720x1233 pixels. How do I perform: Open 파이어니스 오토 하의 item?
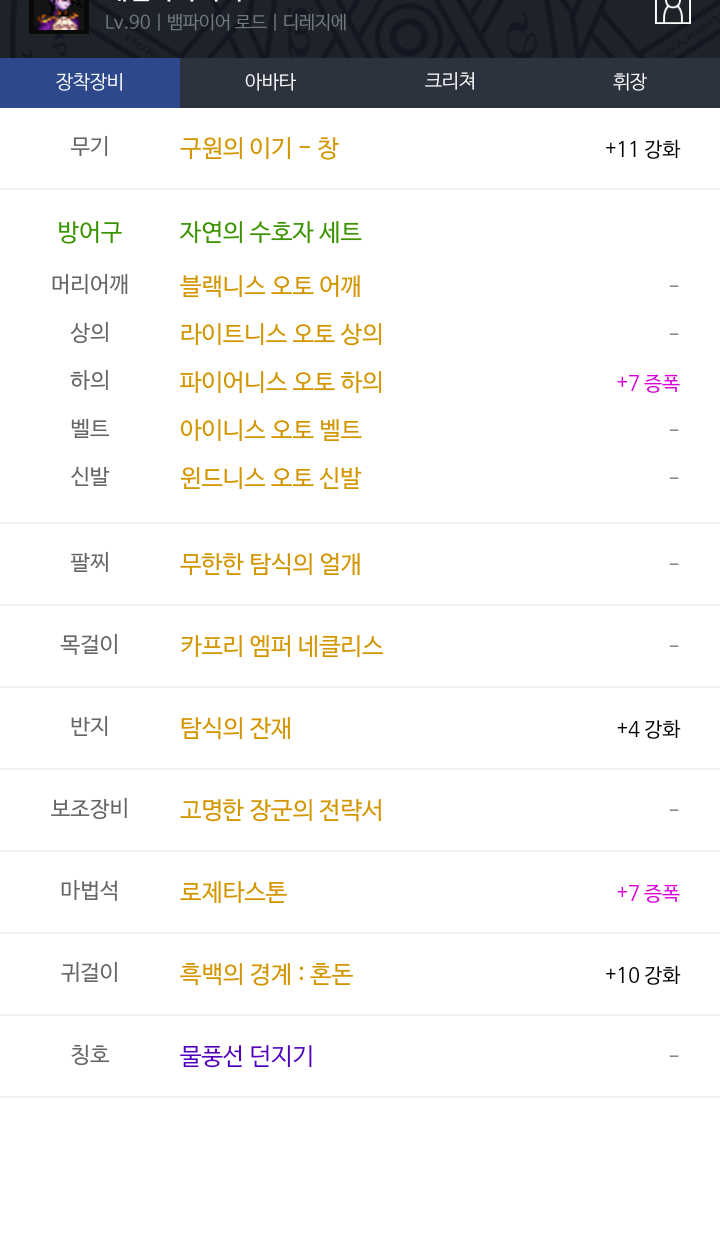pos(281,382)
